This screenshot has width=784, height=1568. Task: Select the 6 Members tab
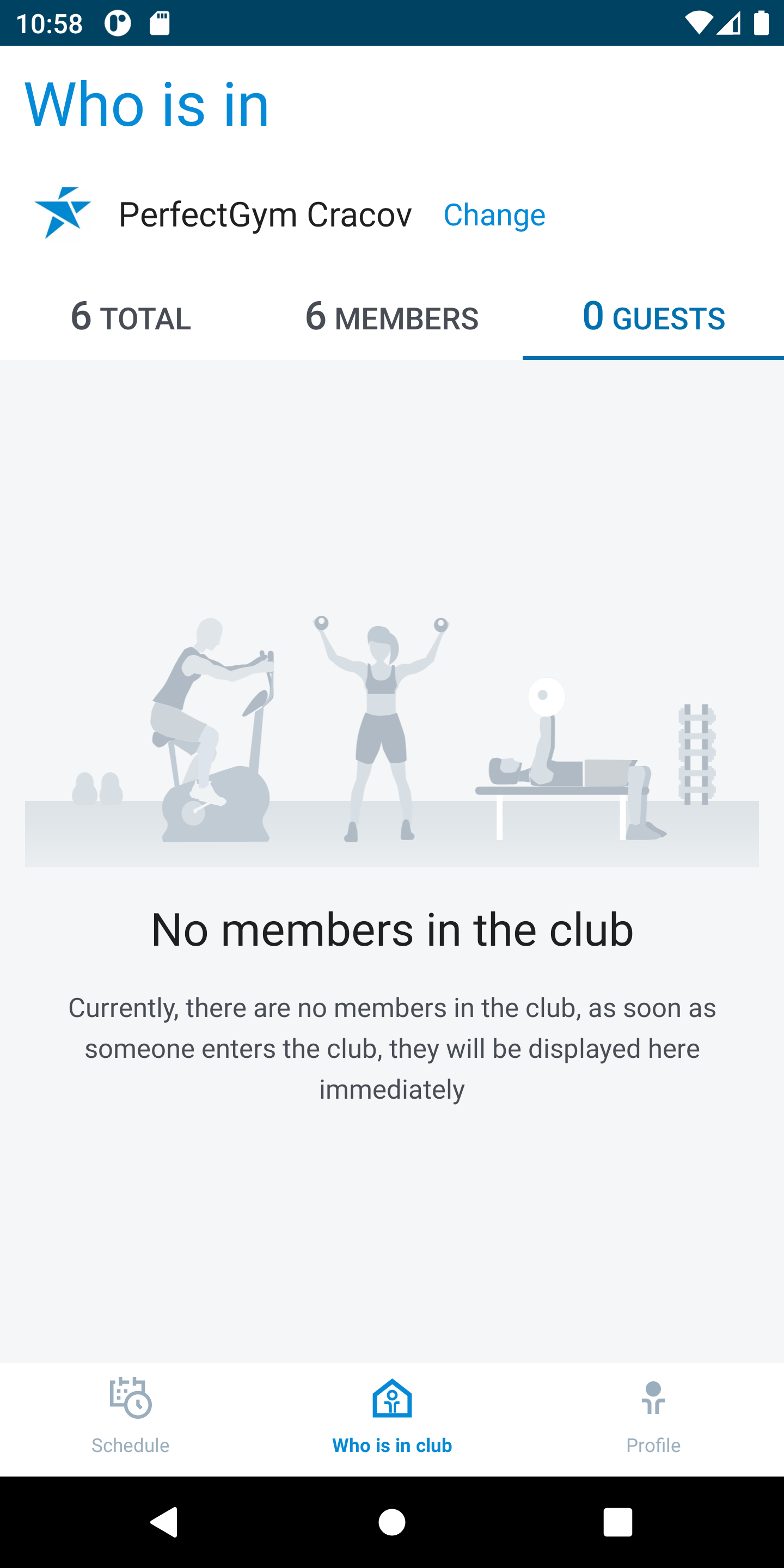click(x=391, y=317)
